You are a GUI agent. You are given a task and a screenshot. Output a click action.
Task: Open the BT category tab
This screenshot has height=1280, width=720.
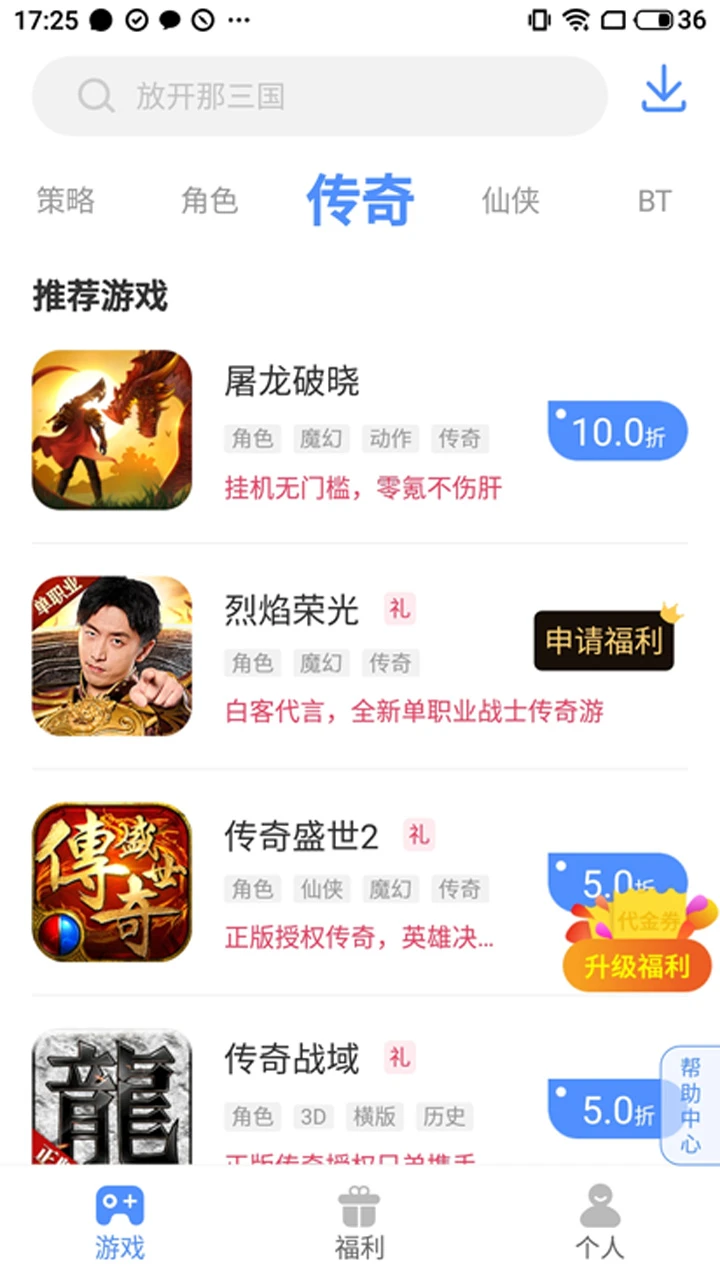point(656,200)
